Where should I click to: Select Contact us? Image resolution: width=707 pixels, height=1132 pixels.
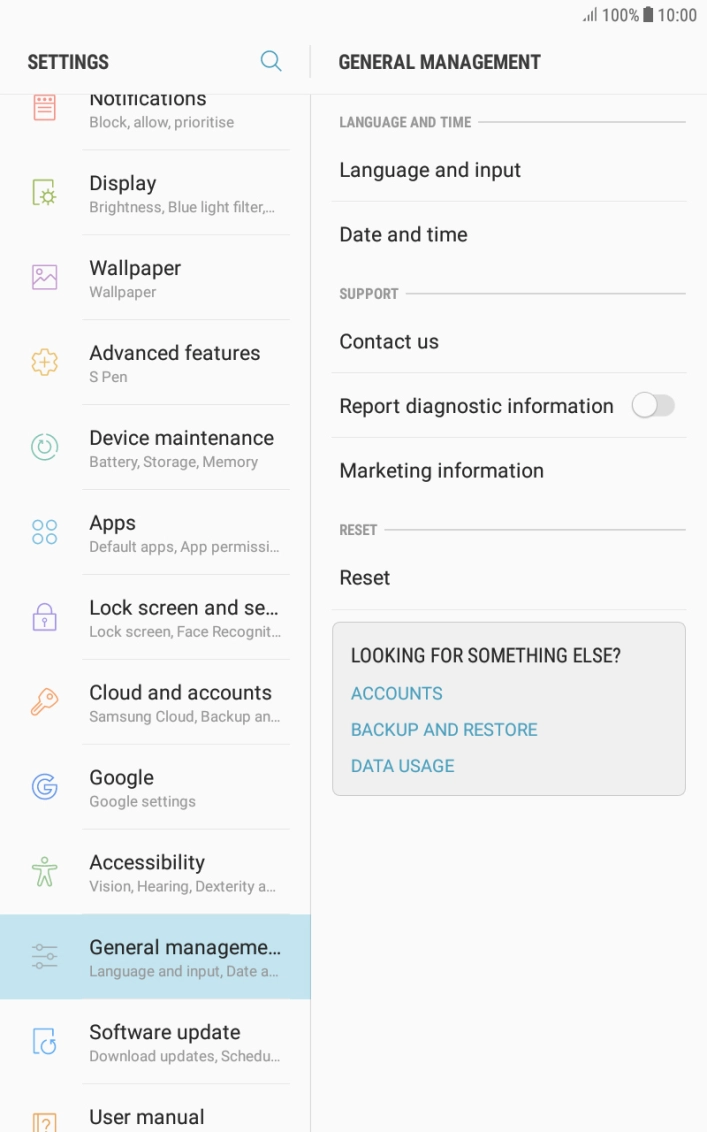click(508, 341)
